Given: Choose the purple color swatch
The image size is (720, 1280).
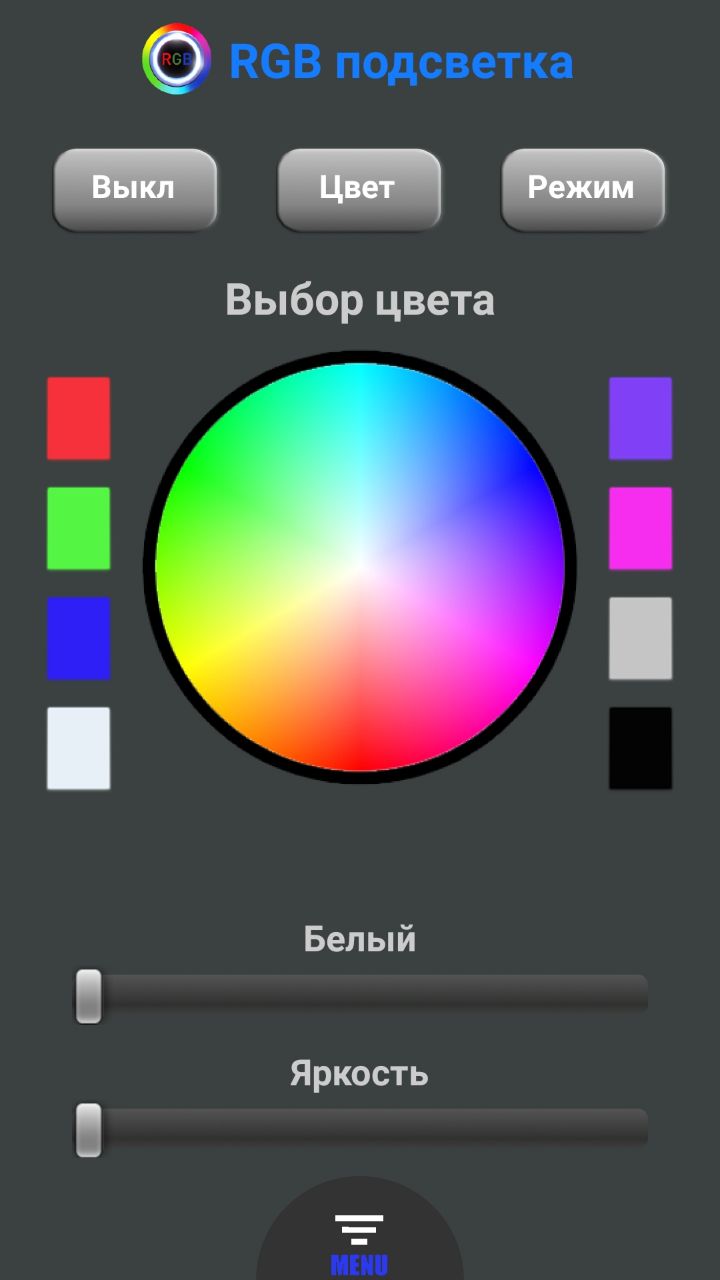Looking at the screenshot, I should [x=640, y=418].
